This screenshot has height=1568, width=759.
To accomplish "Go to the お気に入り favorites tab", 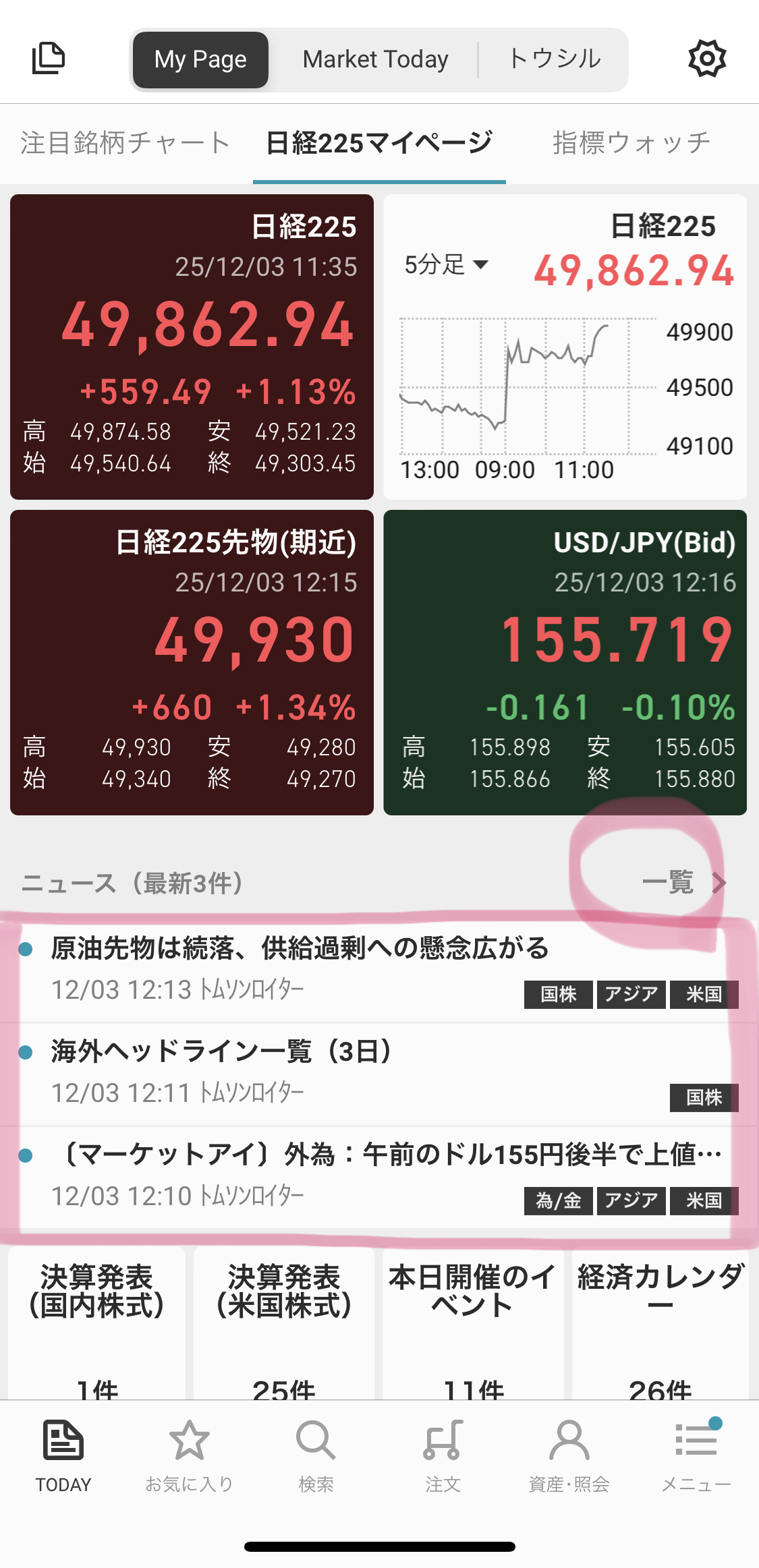I will point(189,1455).
